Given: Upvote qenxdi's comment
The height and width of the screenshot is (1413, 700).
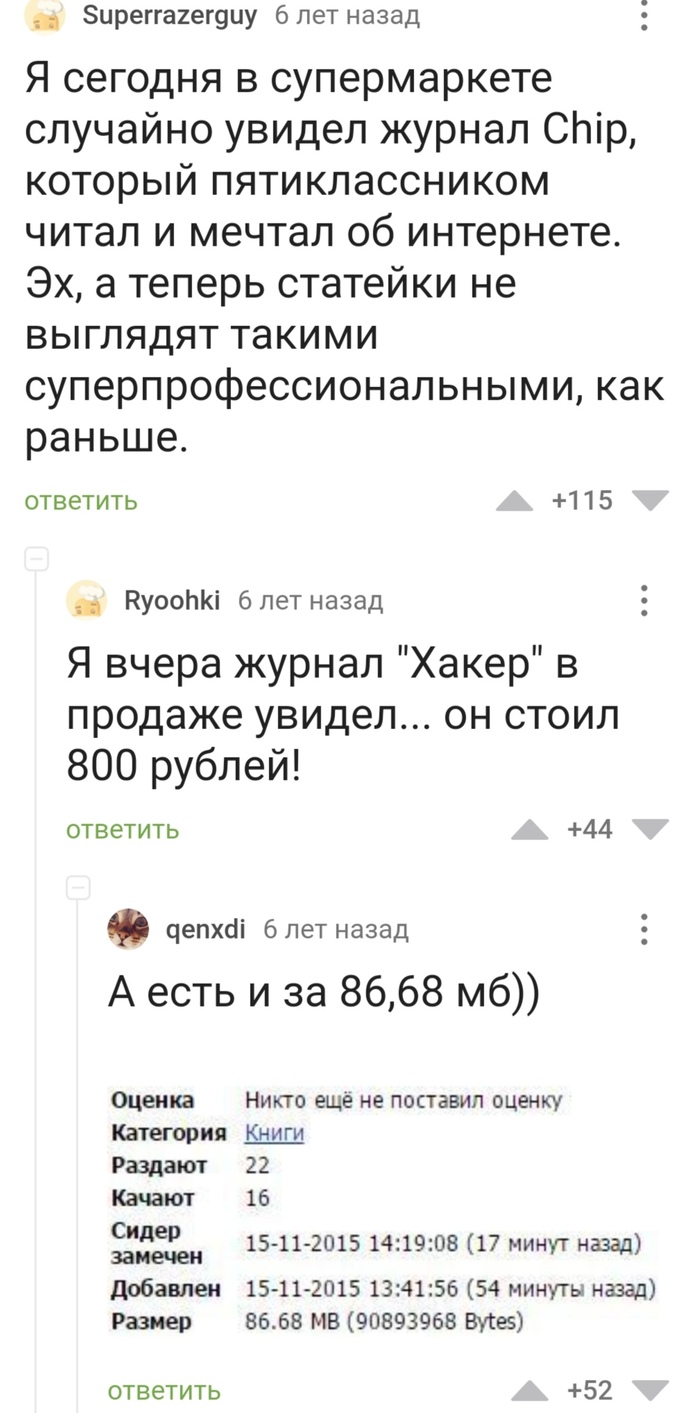Looking at the screenshot, I should (529, 1391).
